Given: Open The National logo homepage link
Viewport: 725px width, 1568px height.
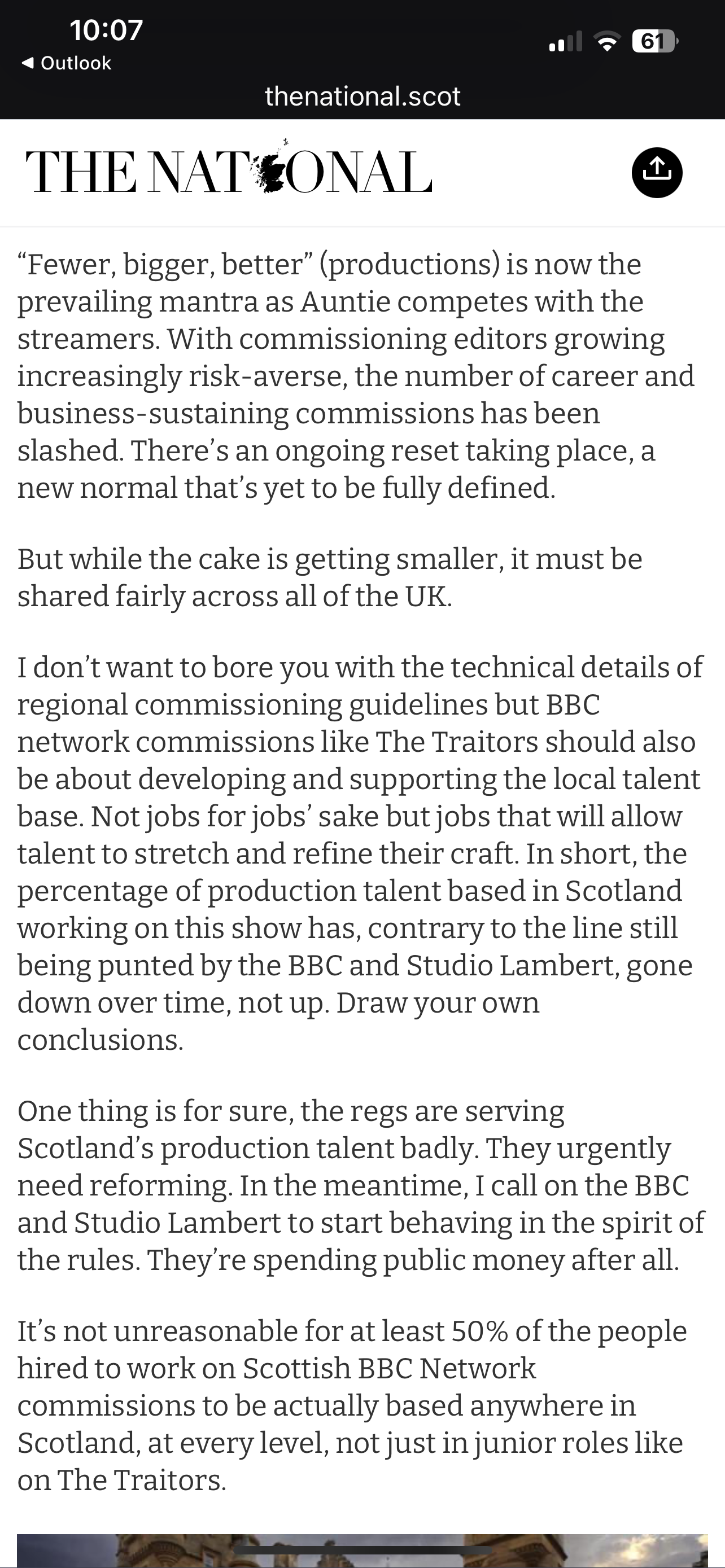Looking at the screenshot, I should (x=228, y=172).
